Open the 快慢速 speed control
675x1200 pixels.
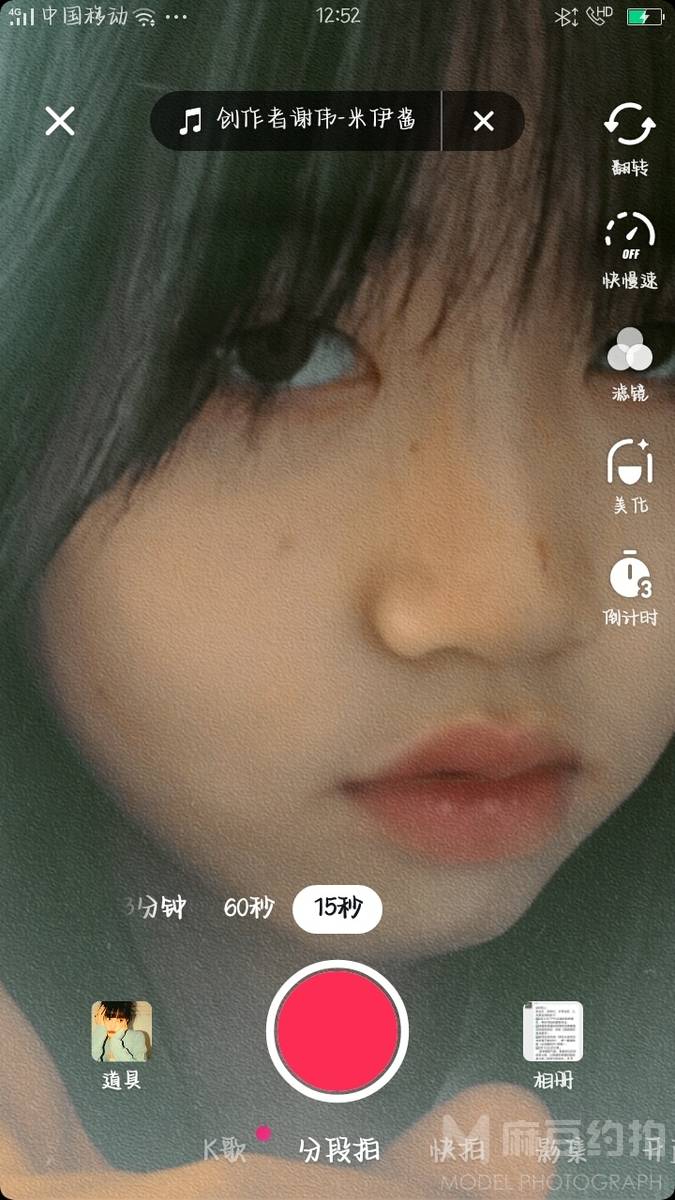(630, 249)
